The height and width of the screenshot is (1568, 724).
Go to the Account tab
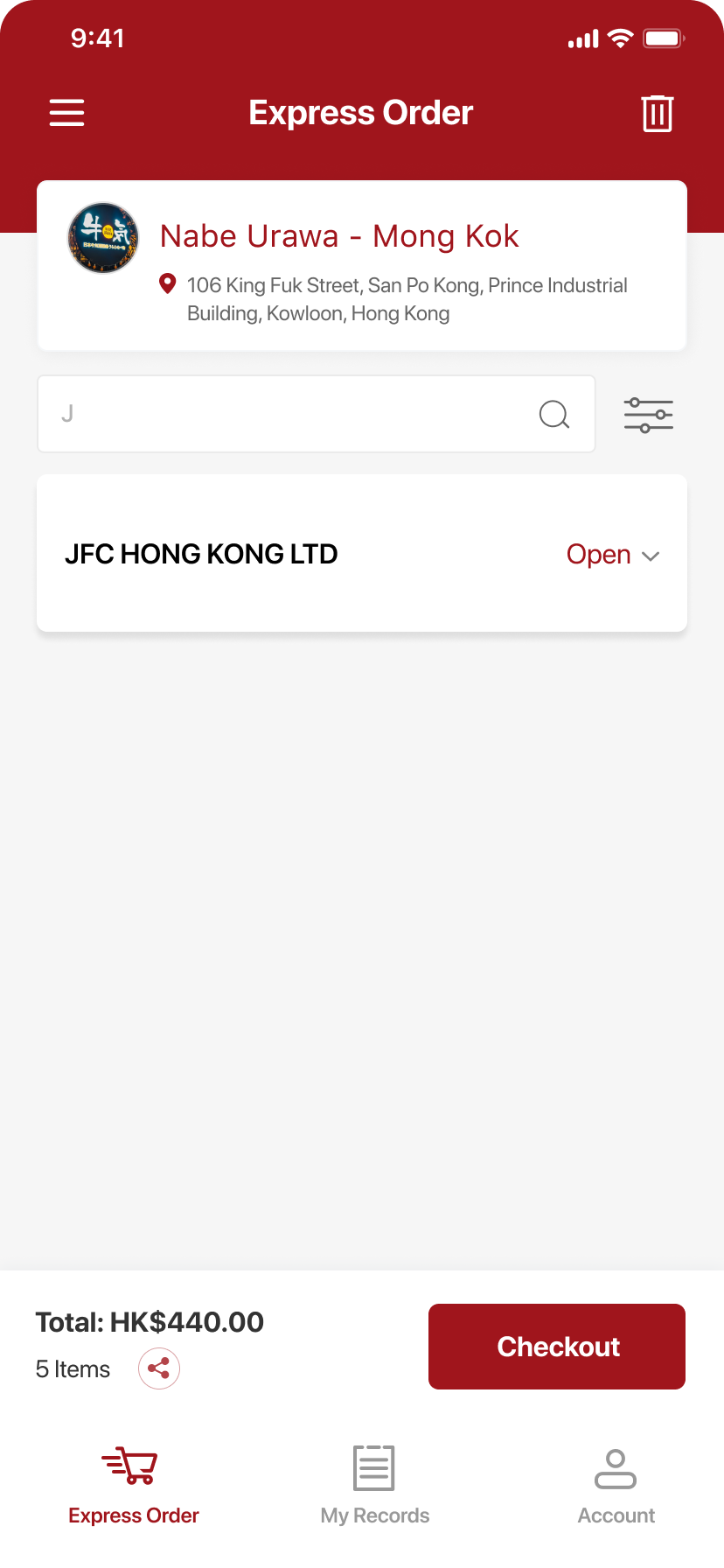tap(616, 1484)
